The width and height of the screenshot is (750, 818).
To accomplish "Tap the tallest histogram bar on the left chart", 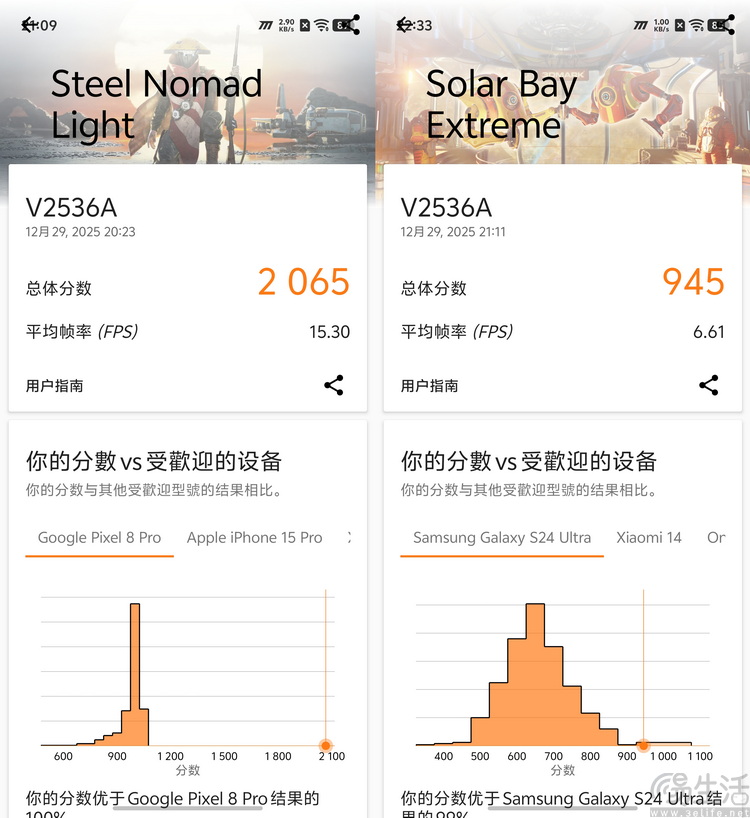I will coord(135,660).
